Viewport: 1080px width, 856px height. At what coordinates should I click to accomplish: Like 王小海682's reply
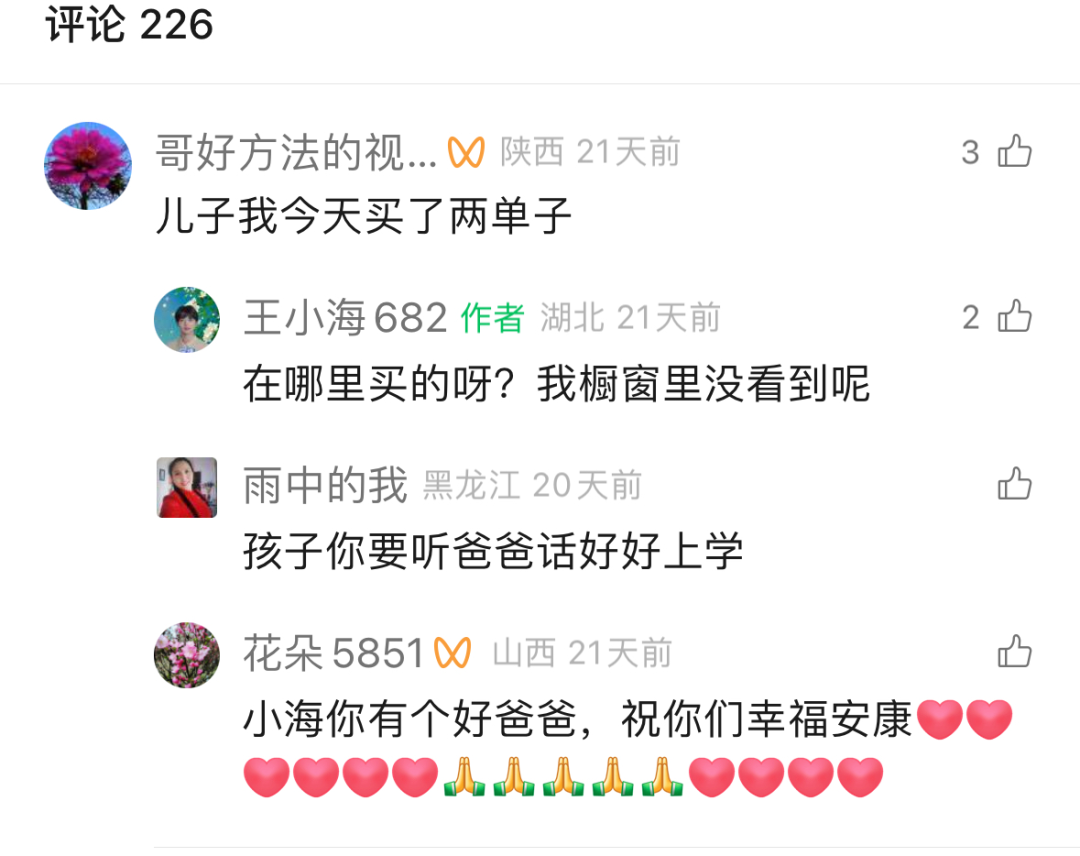coord(1014,317)
